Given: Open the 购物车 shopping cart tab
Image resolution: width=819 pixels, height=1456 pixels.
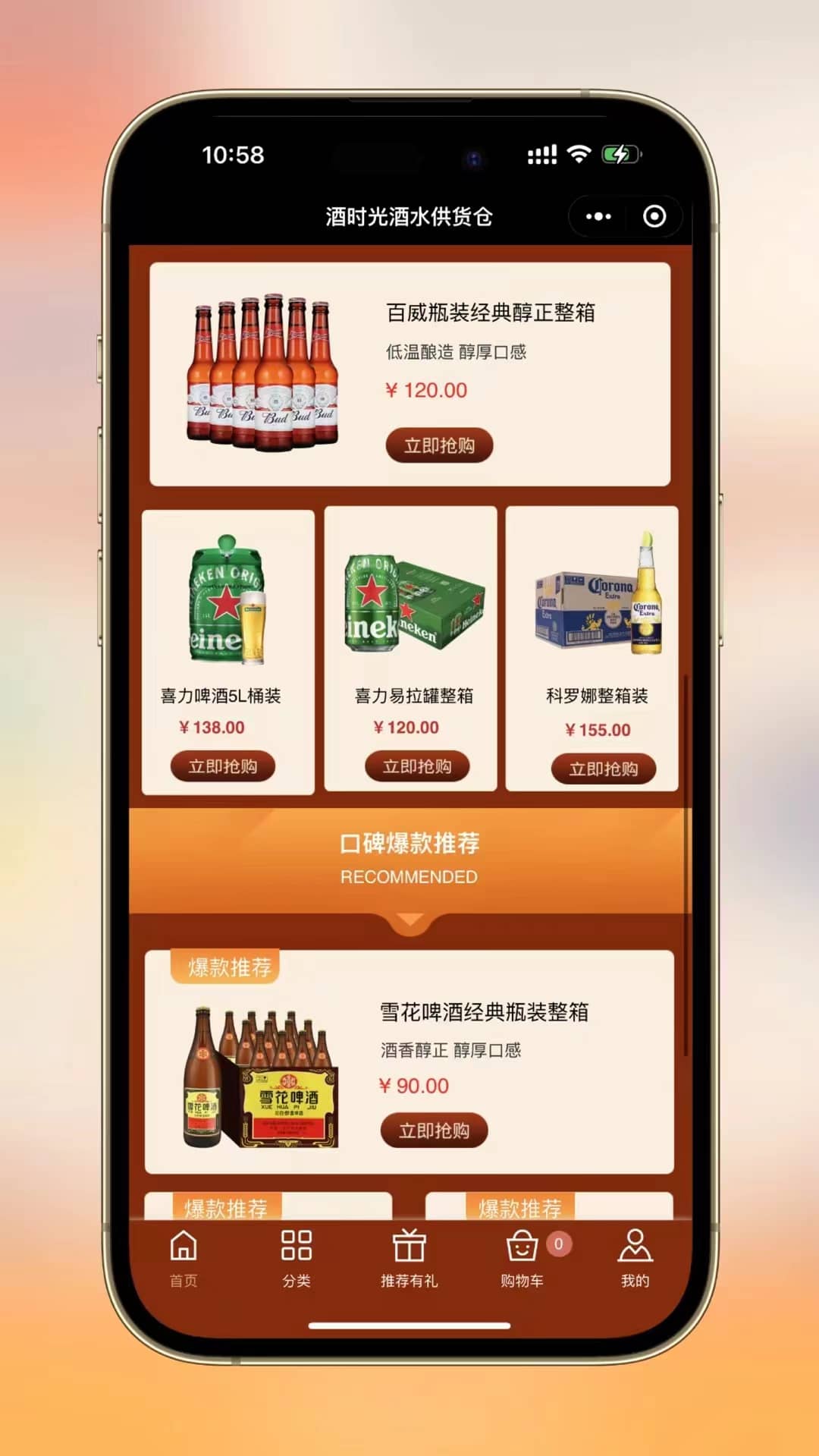Looking at the screenshot, I should 522,1259.
